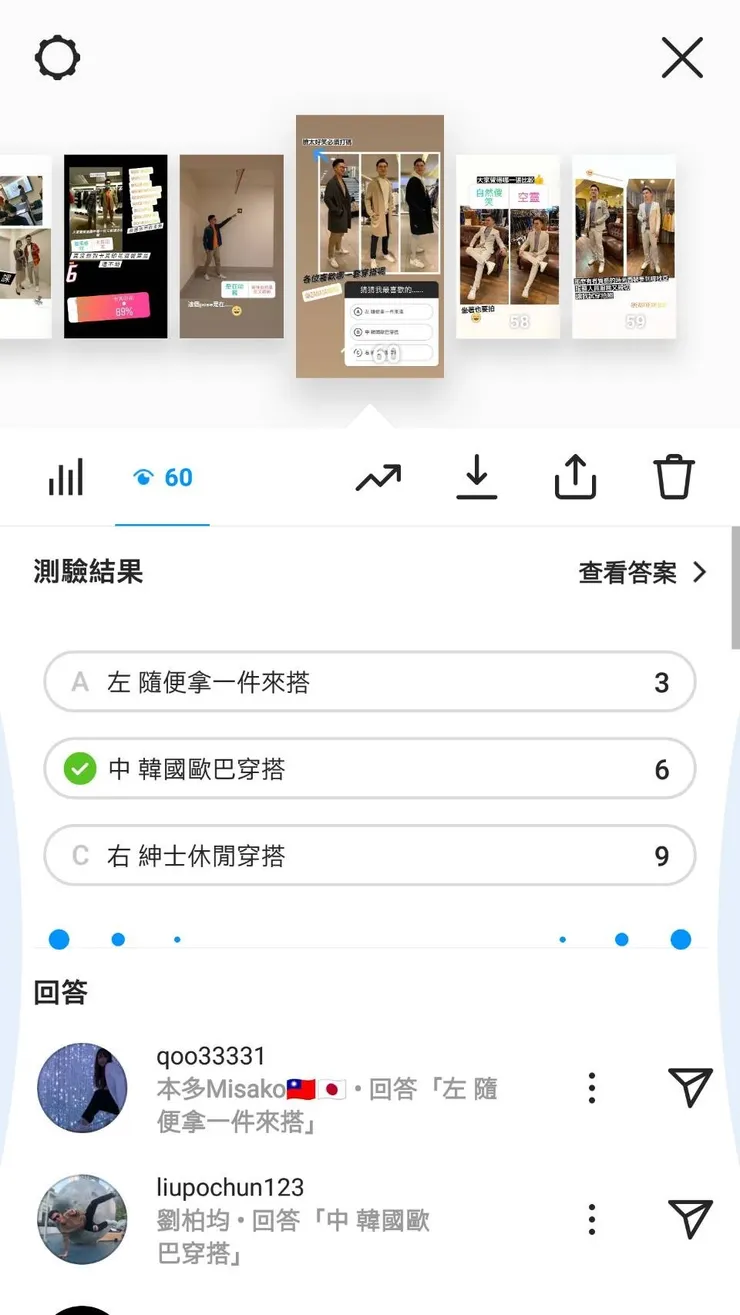Select quiz option A 左 隨便拿一件來搭
This screenshot has width=740, height=1315.
(x=370, y=682)
